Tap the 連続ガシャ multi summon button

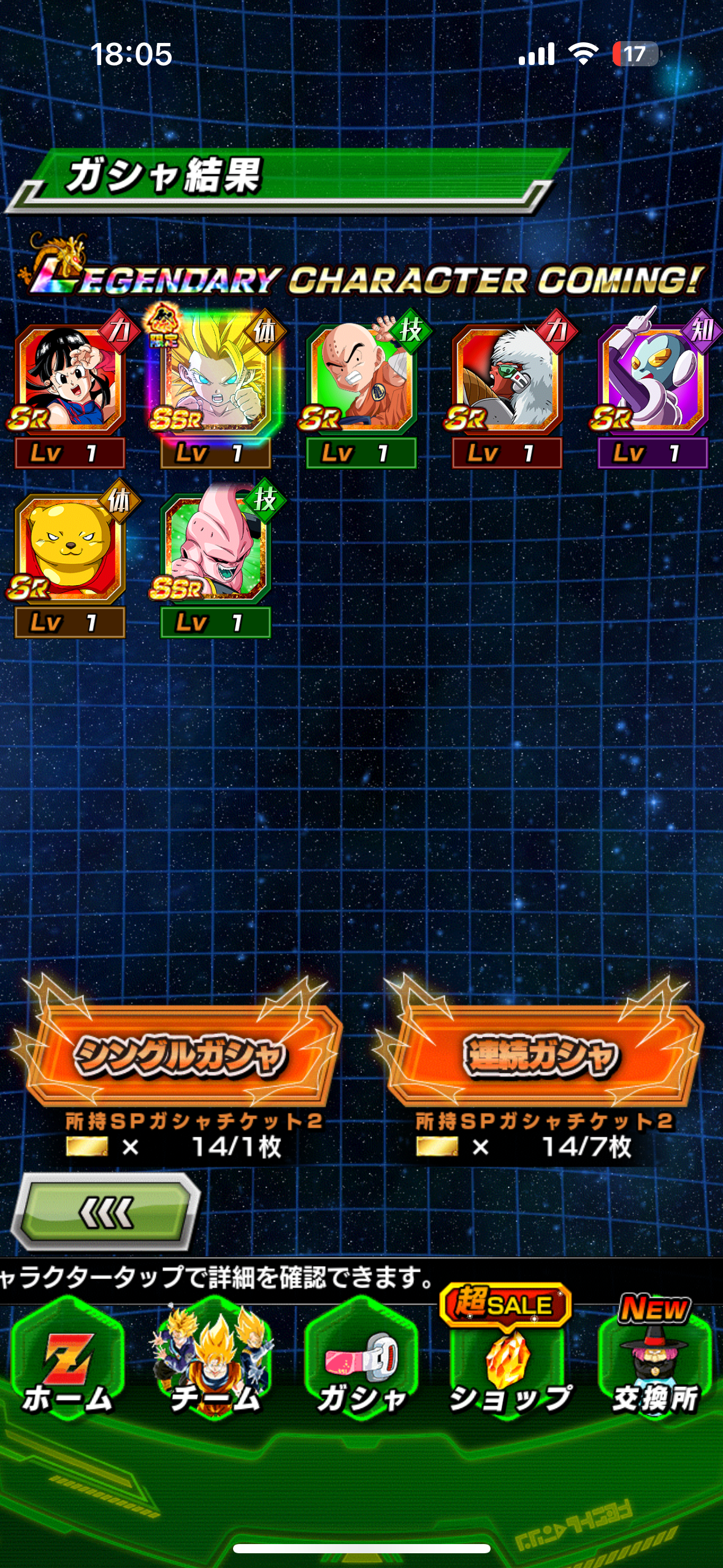[x=541, y=1055]
